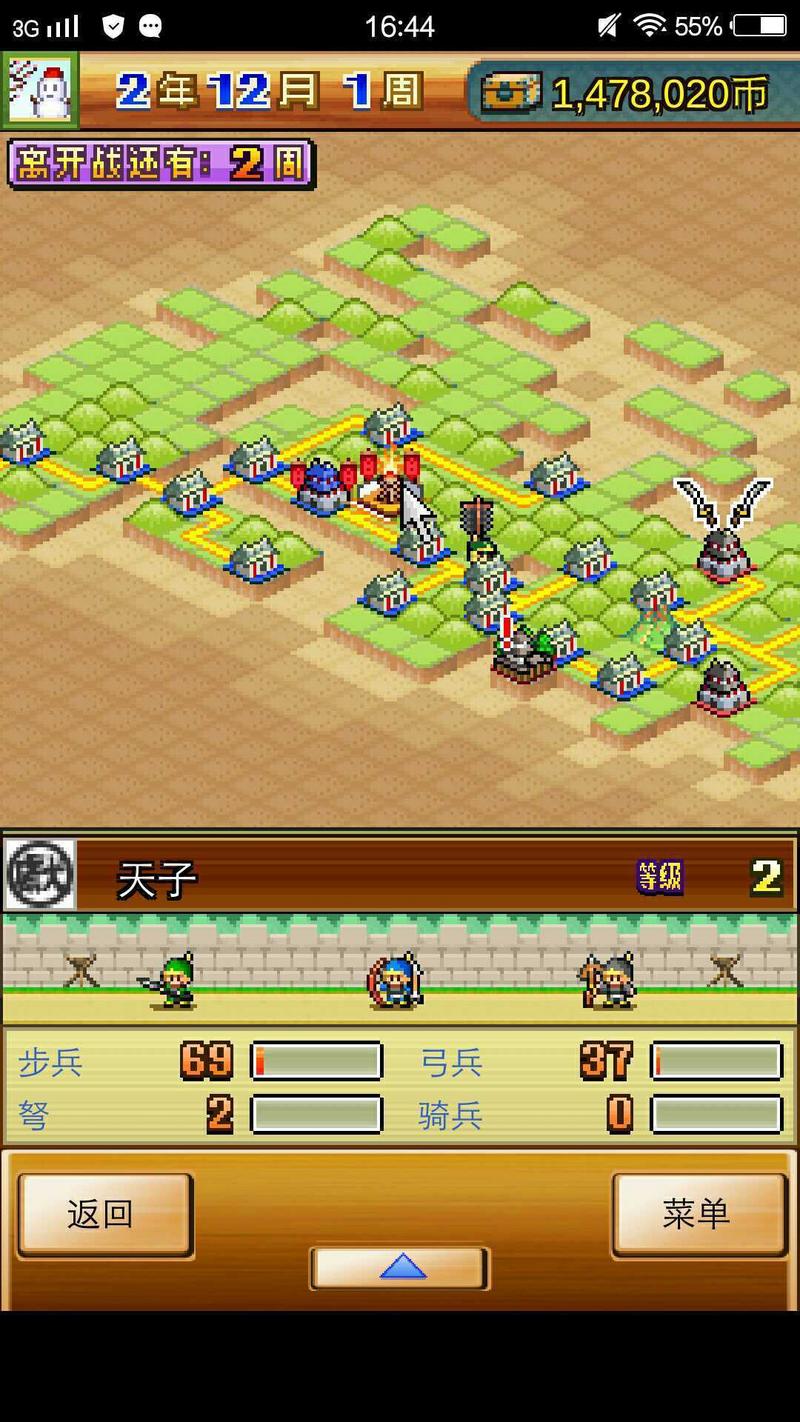Image resolution: width=800 pixels, height=1422 pixels.
Task: Open the 菜单 menu button
Action: 698,1214
